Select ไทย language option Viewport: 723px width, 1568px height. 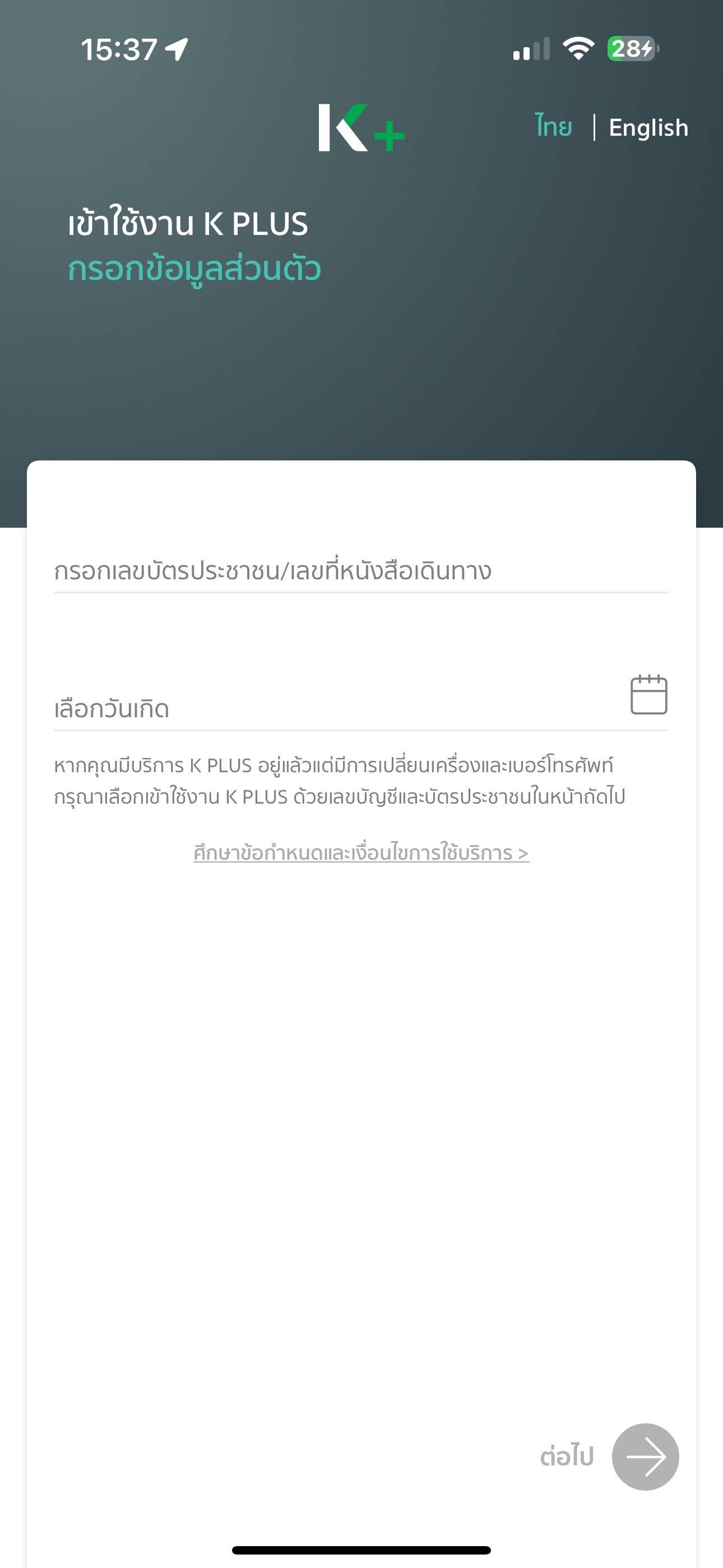(553, 127)
